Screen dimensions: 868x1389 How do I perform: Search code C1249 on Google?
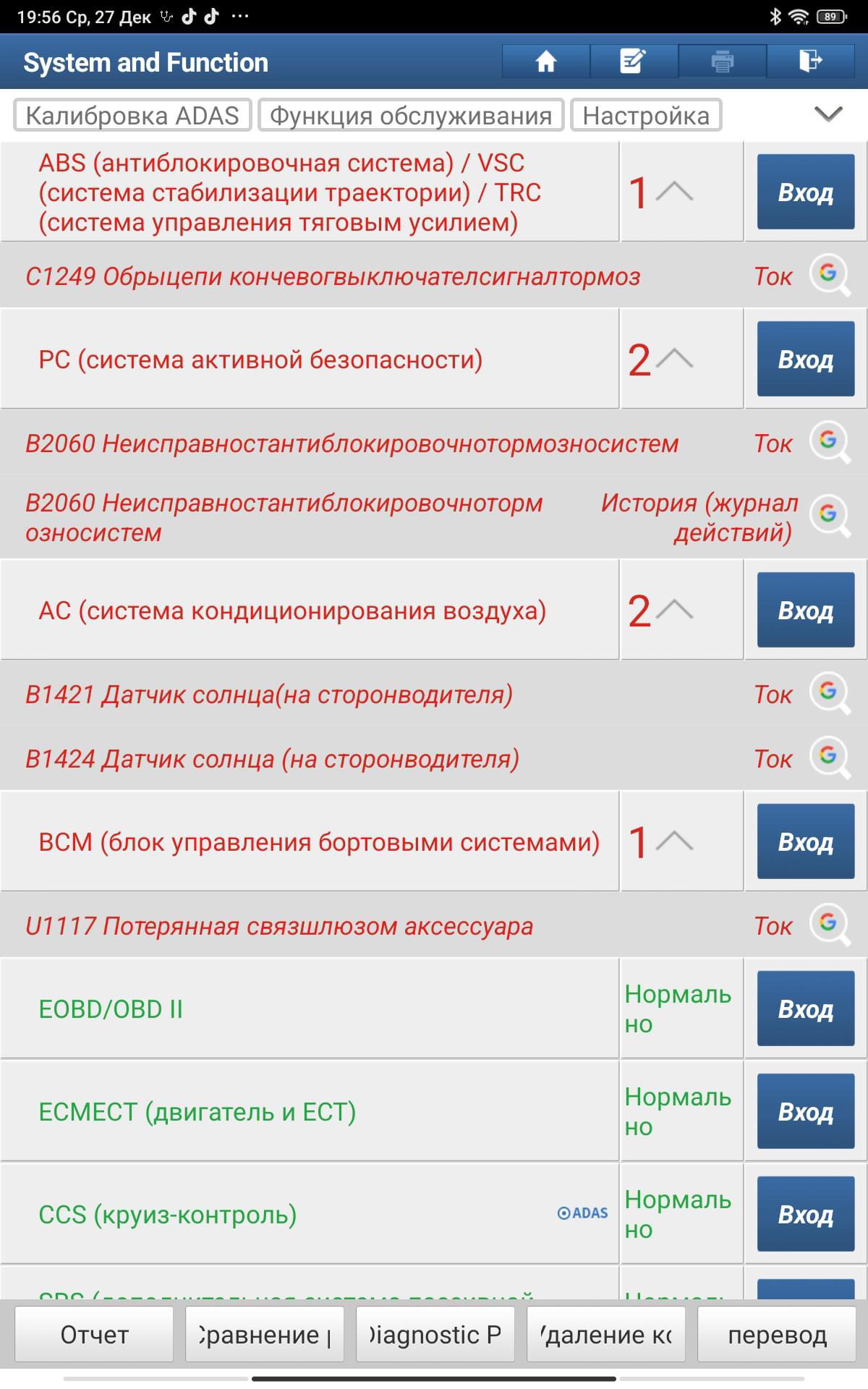pyautogui.click(x=829, y=276)
